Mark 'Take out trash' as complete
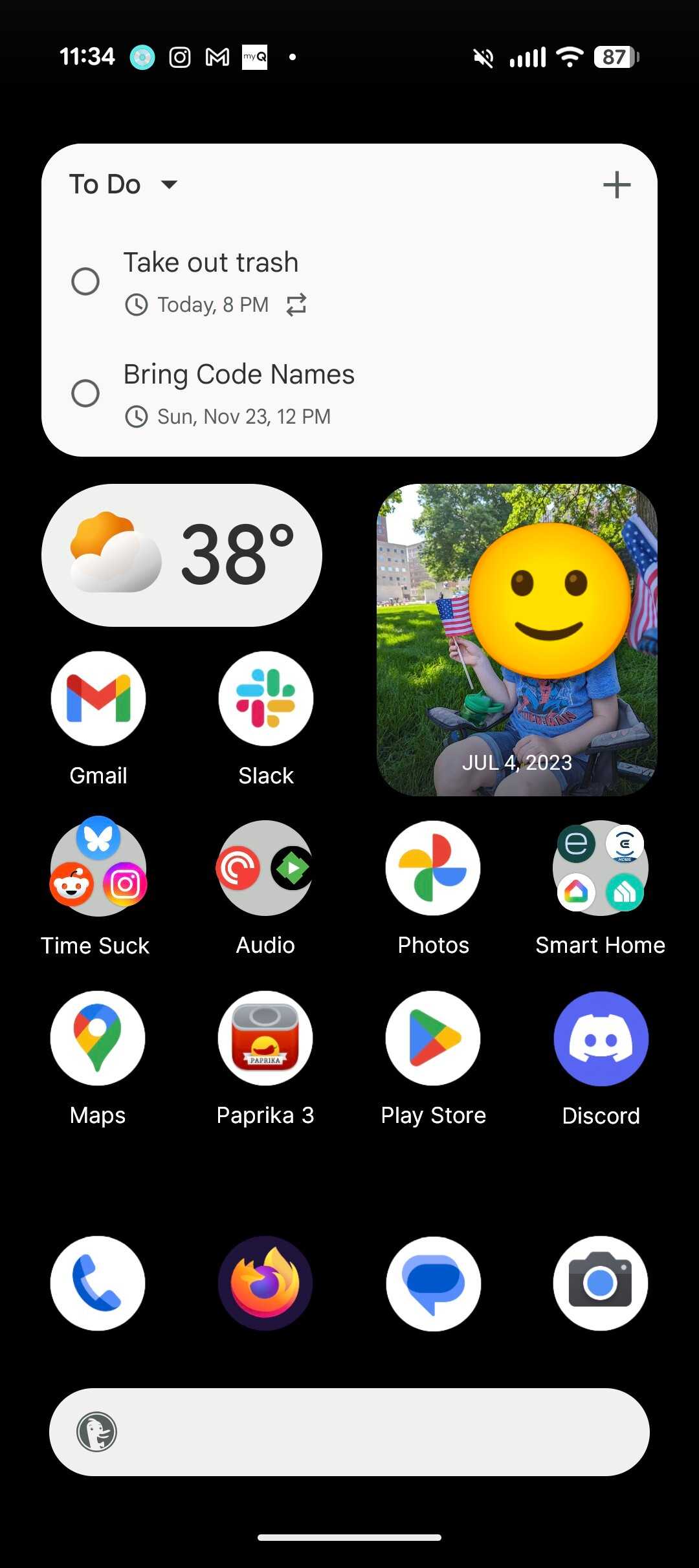This screenshot has height=1568, width=699. (x=86, y=281)
